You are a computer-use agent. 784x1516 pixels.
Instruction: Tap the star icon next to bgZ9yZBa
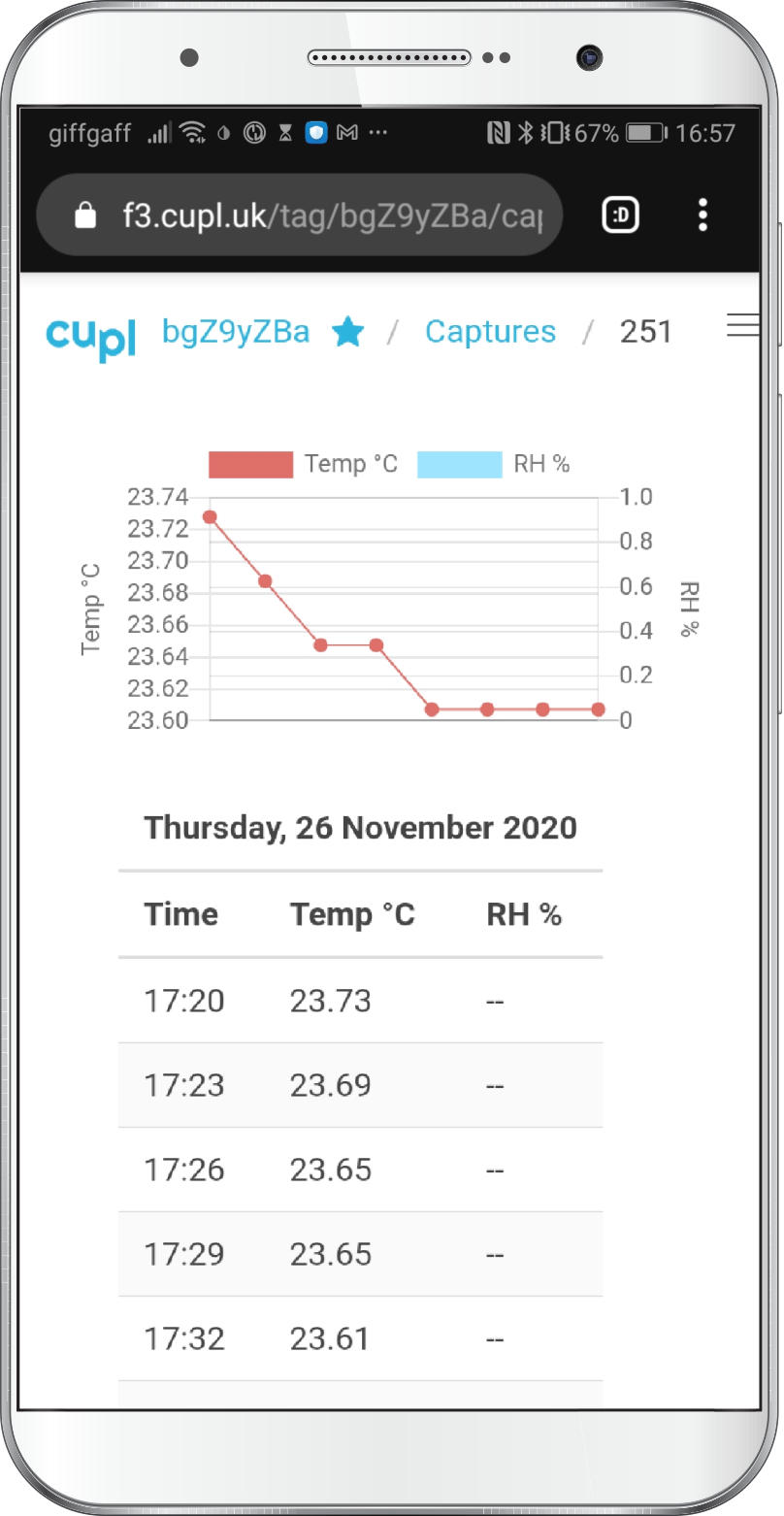[347, 333]
